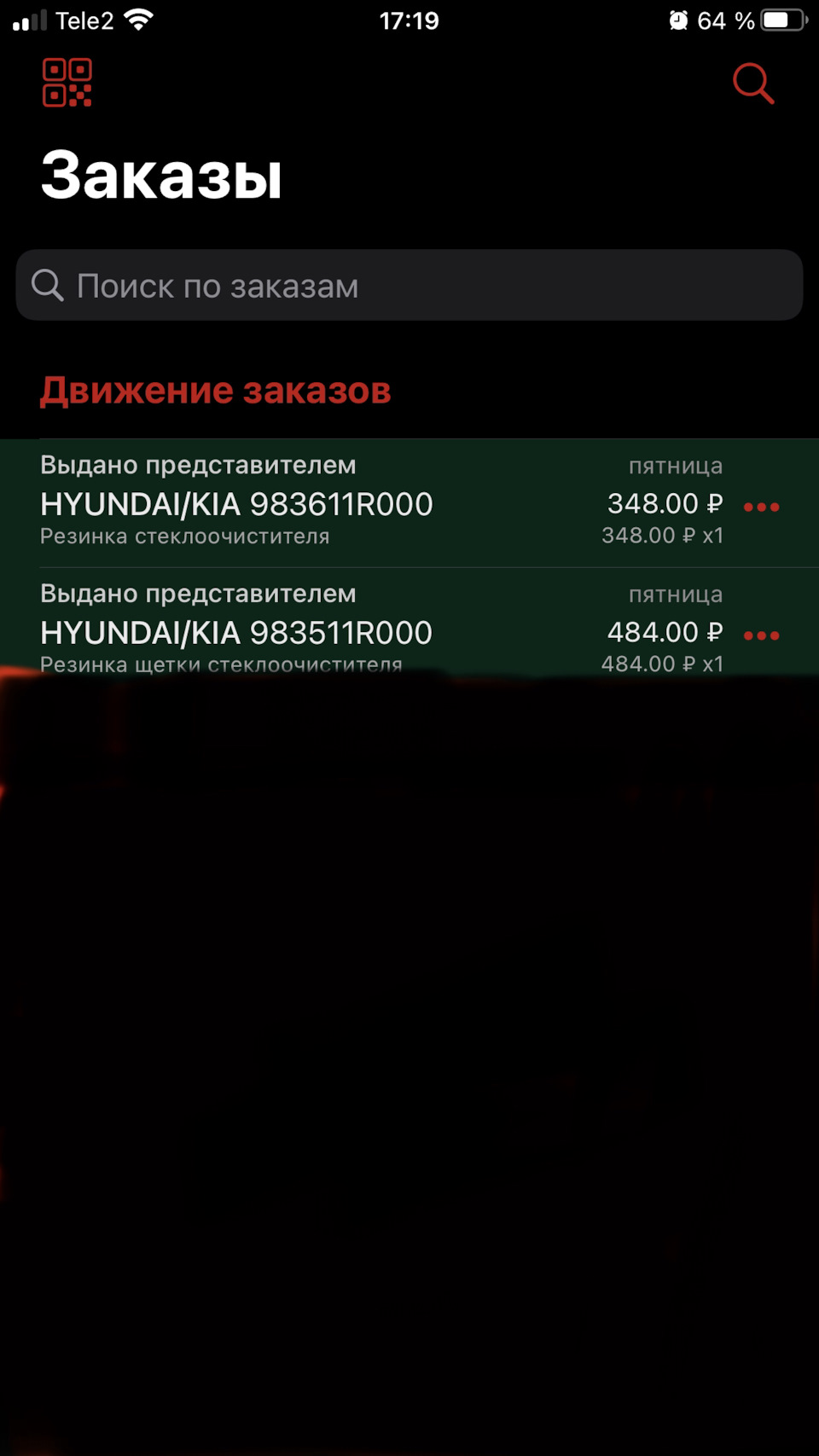Tap the order search field
Viewport: 819px width, 1456px height.
(409, 286)
